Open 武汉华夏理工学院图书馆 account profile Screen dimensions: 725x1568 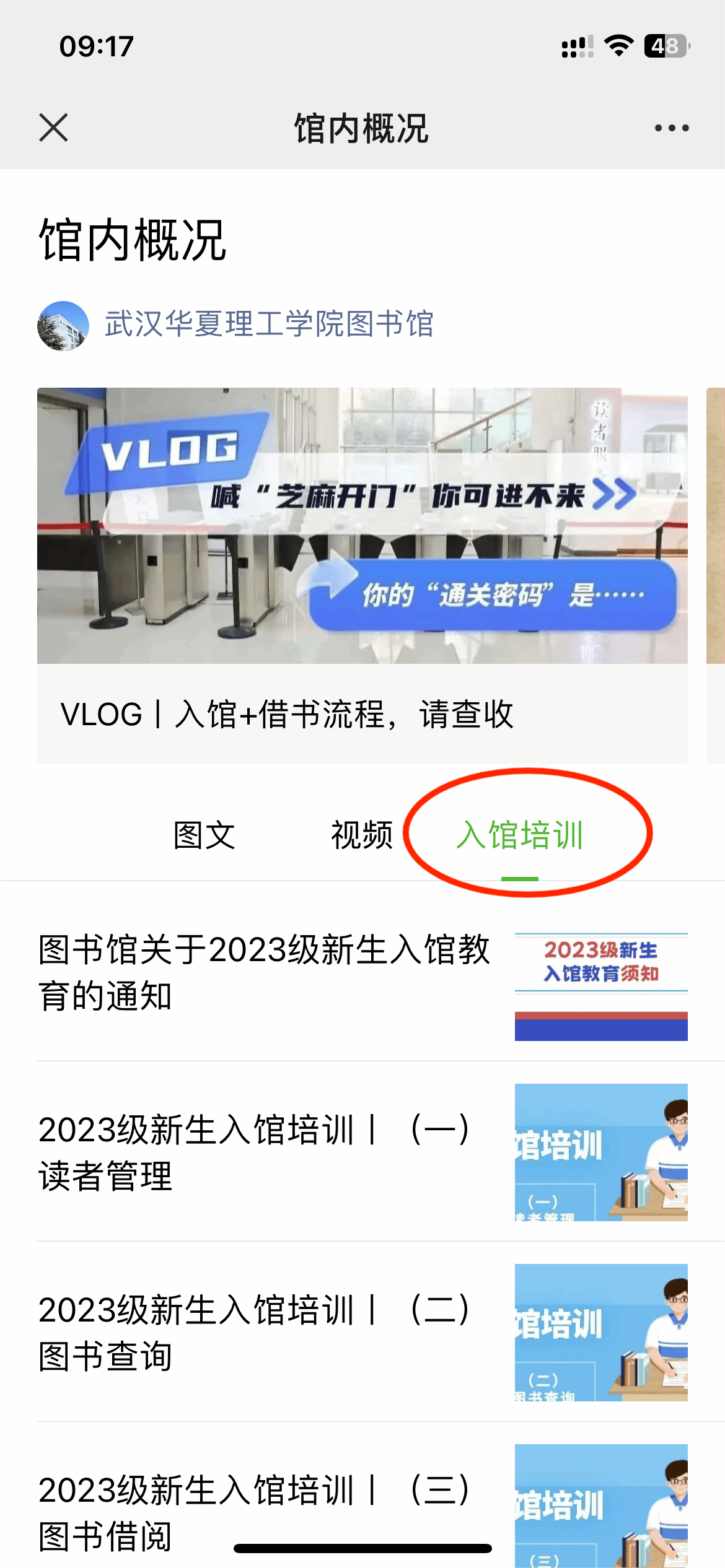268,324
